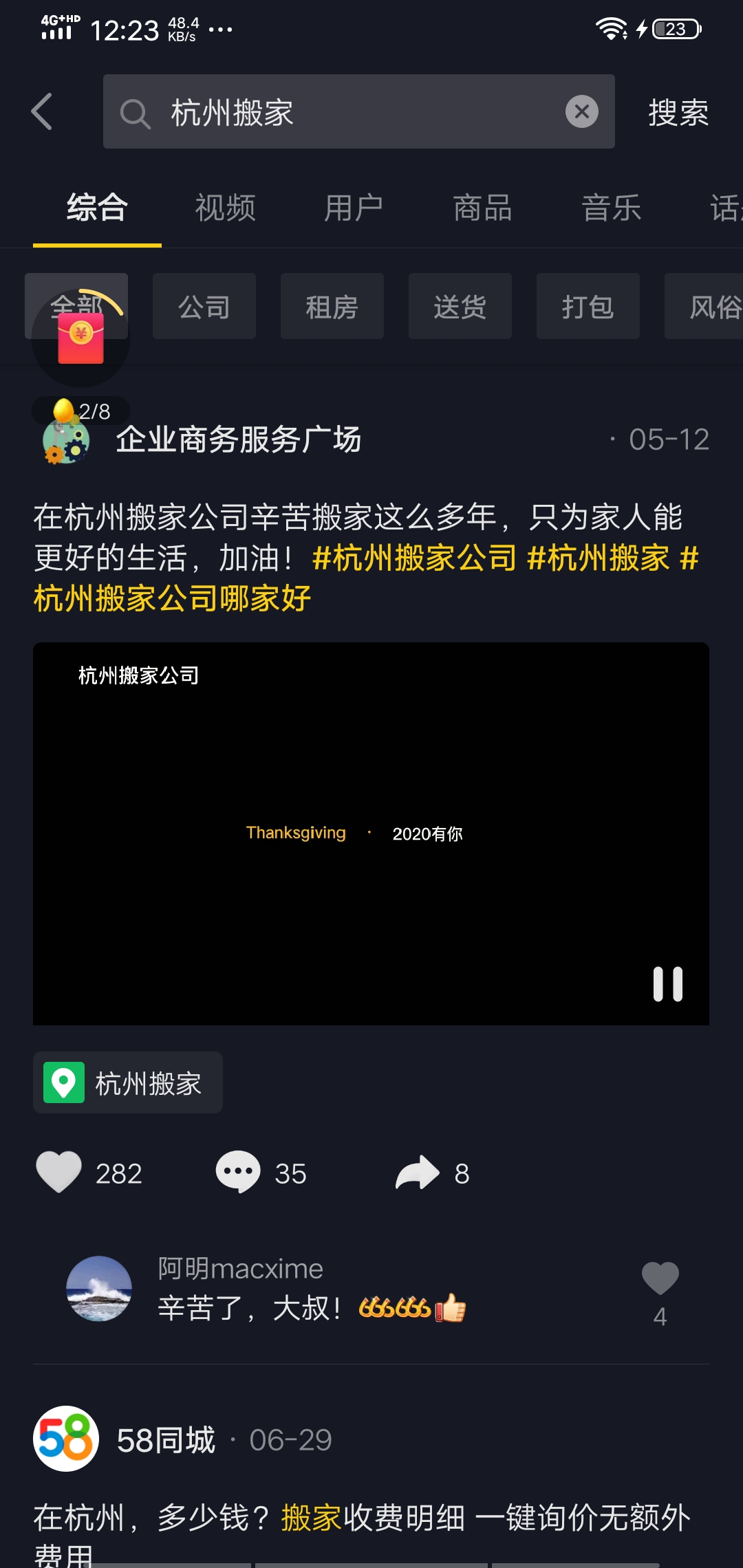Clear the search field with the X icon
The image size is (743, 1568).
click(x=581, y=111)
